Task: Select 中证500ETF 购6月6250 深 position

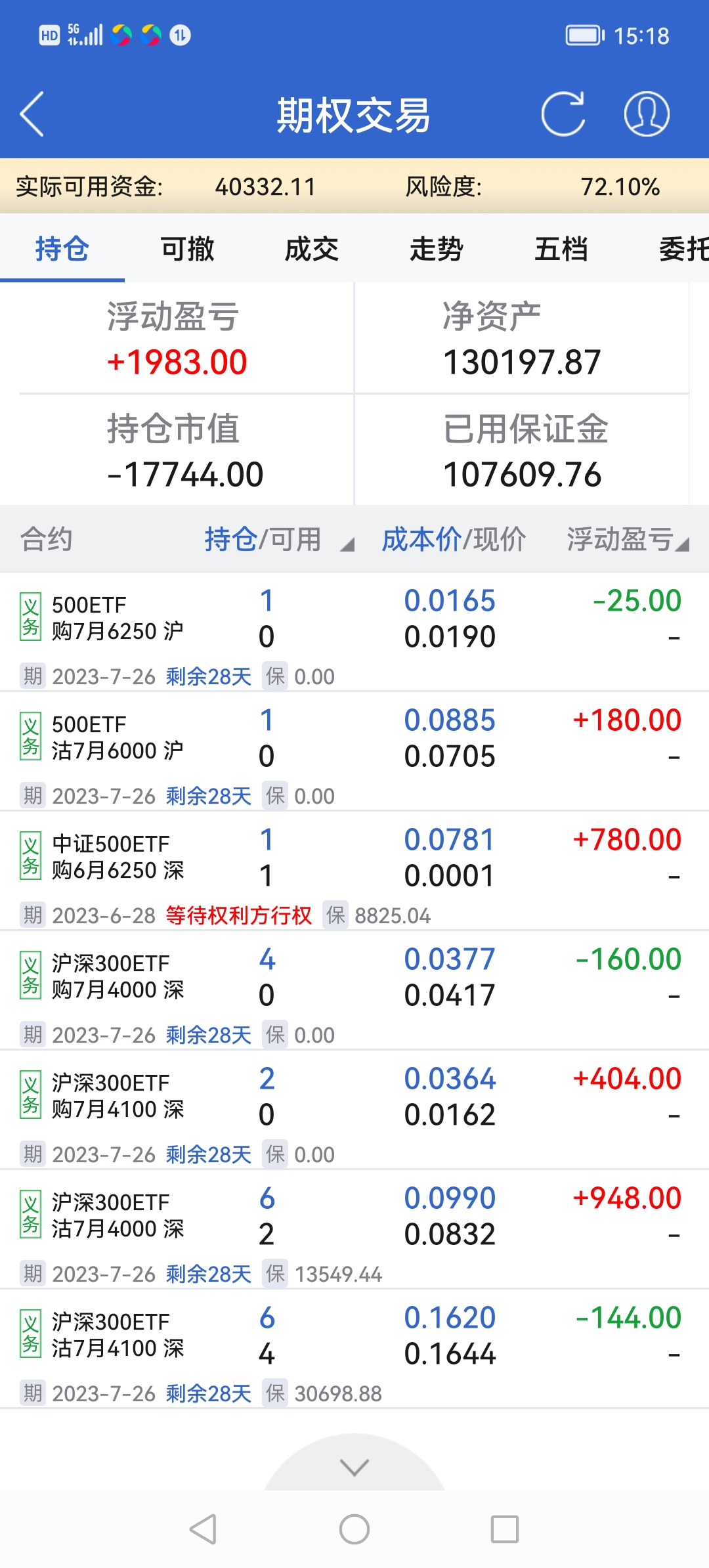Action: 118,858
